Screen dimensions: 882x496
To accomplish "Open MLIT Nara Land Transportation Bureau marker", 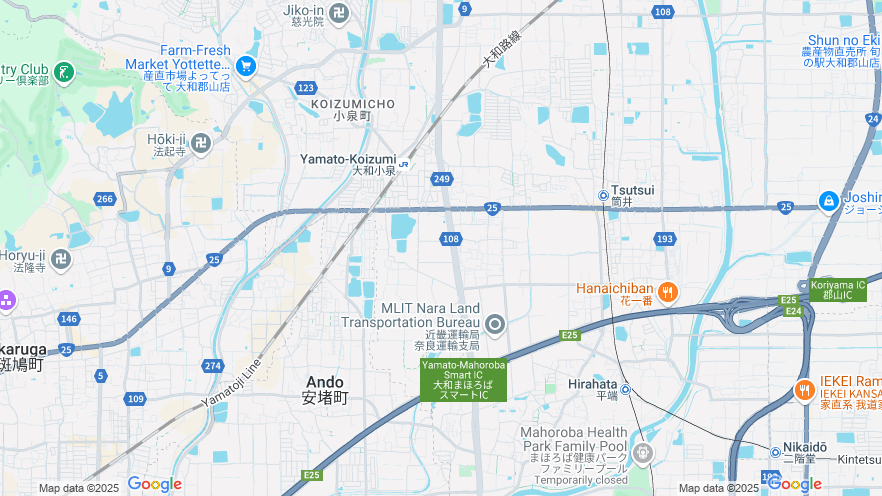I will 494,324.
